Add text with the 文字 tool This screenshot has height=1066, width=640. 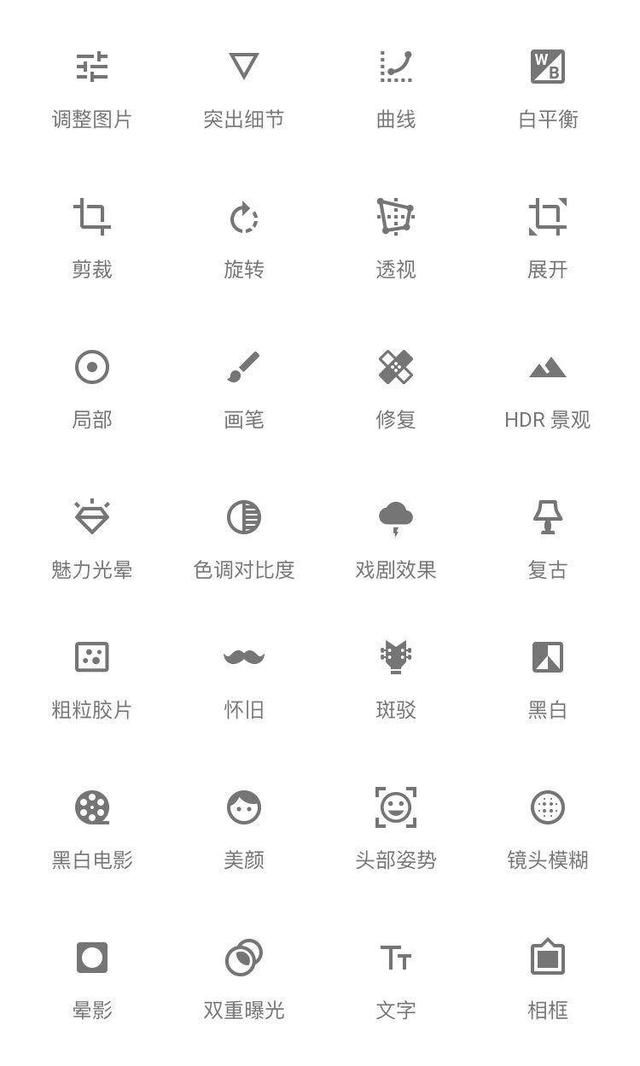coord(396,958)
